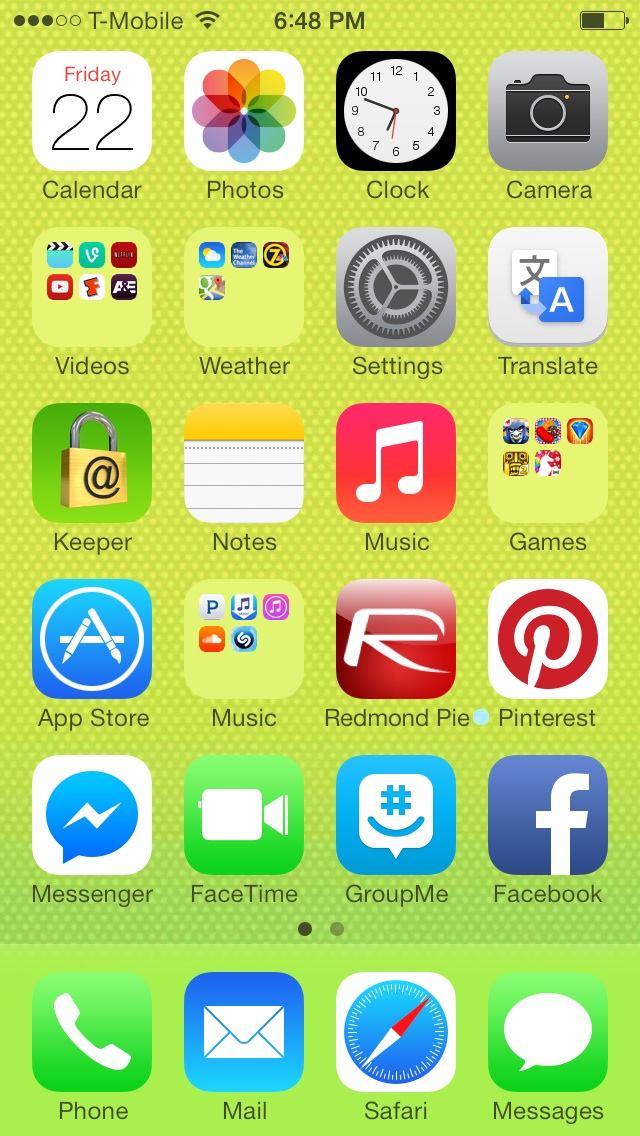Open the Calendar app
640x1136 pixels.
(92, 111)
